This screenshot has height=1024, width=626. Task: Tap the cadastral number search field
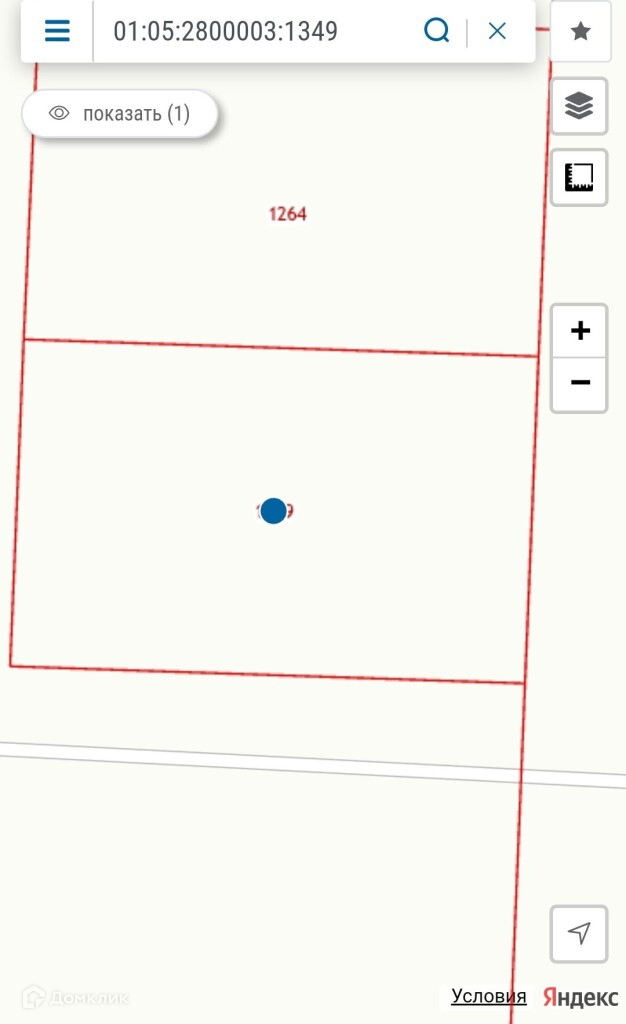click(x=255, y=31)
